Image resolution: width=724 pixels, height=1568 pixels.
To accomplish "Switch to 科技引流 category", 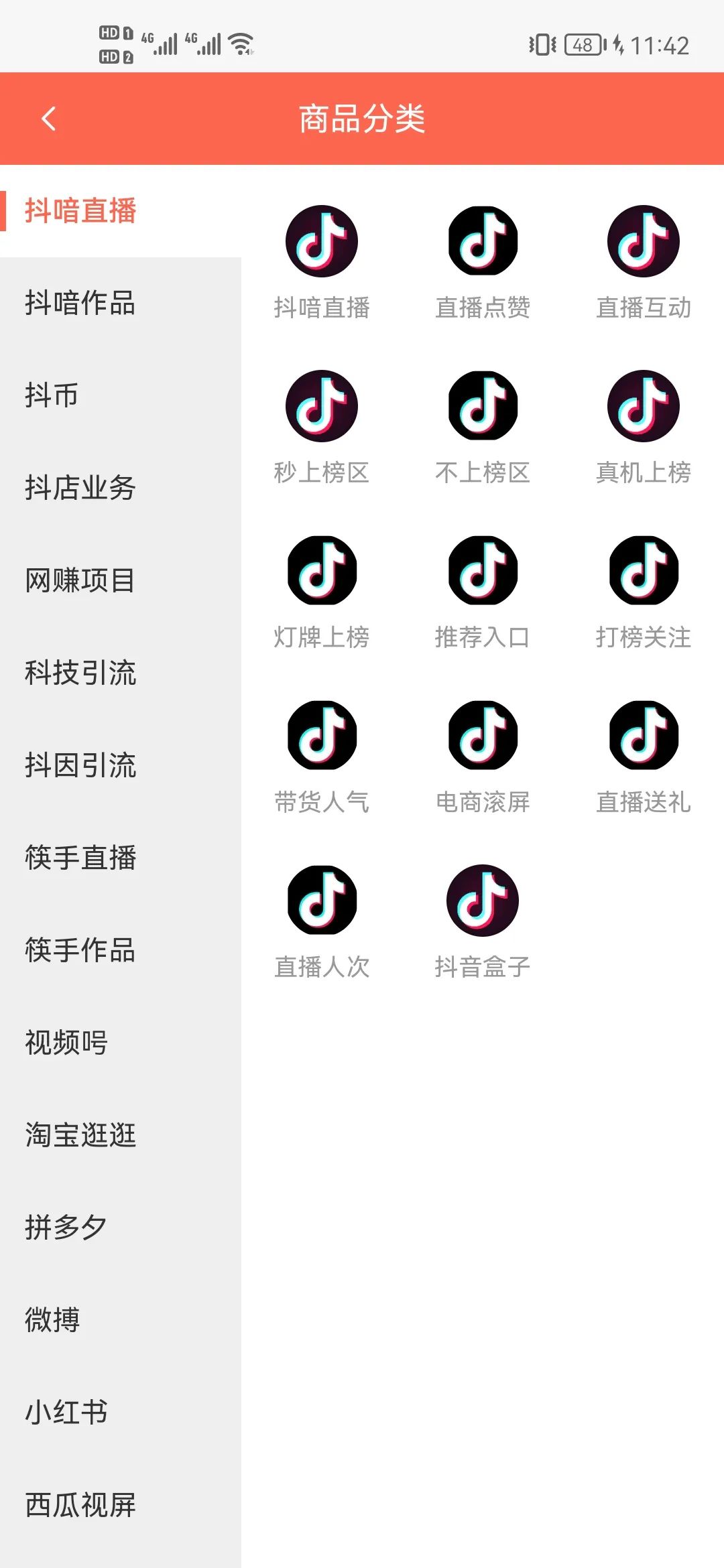I will point(80,673).
